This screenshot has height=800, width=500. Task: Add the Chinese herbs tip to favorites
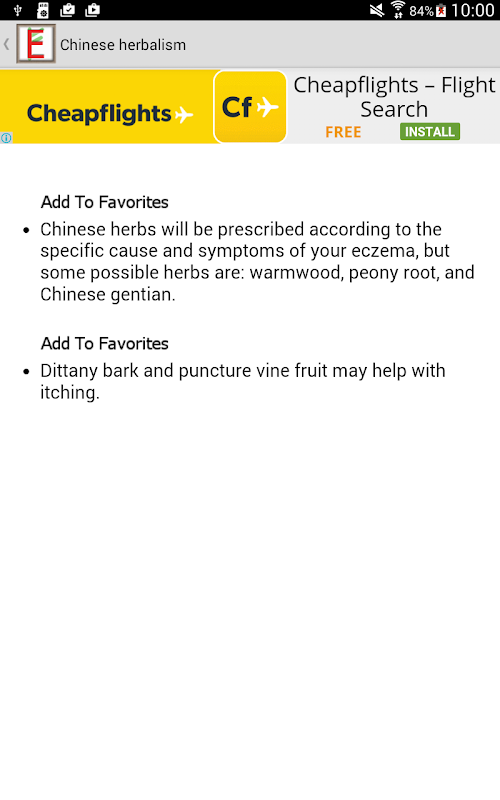click(x=105, y=203)
